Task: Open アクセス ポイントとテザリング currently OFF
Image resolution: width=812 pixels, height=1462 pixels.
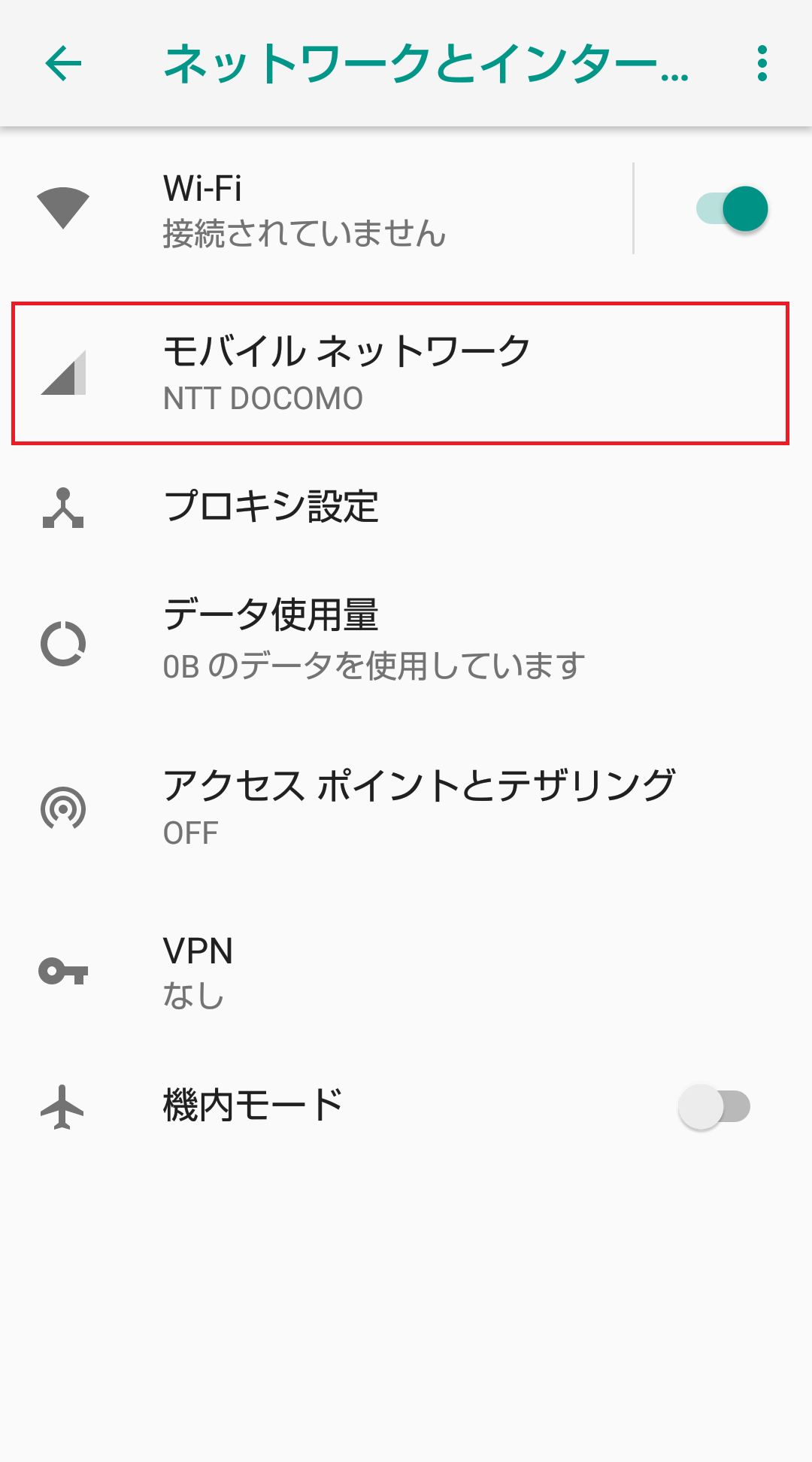Action: click(376, 808)
